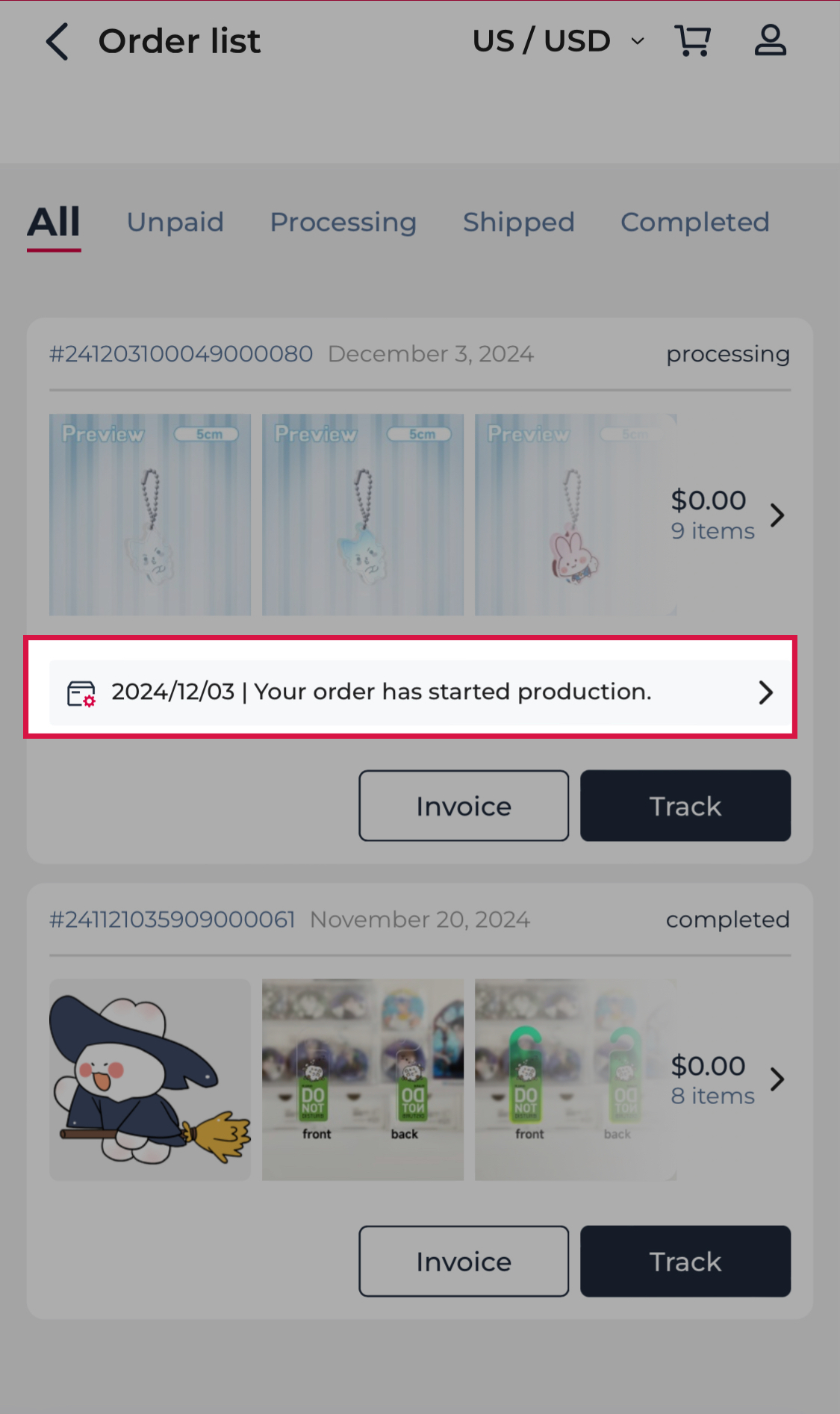Switch to the Processing tab
The width and height of the screenshot is (840, 1414).
343,222
